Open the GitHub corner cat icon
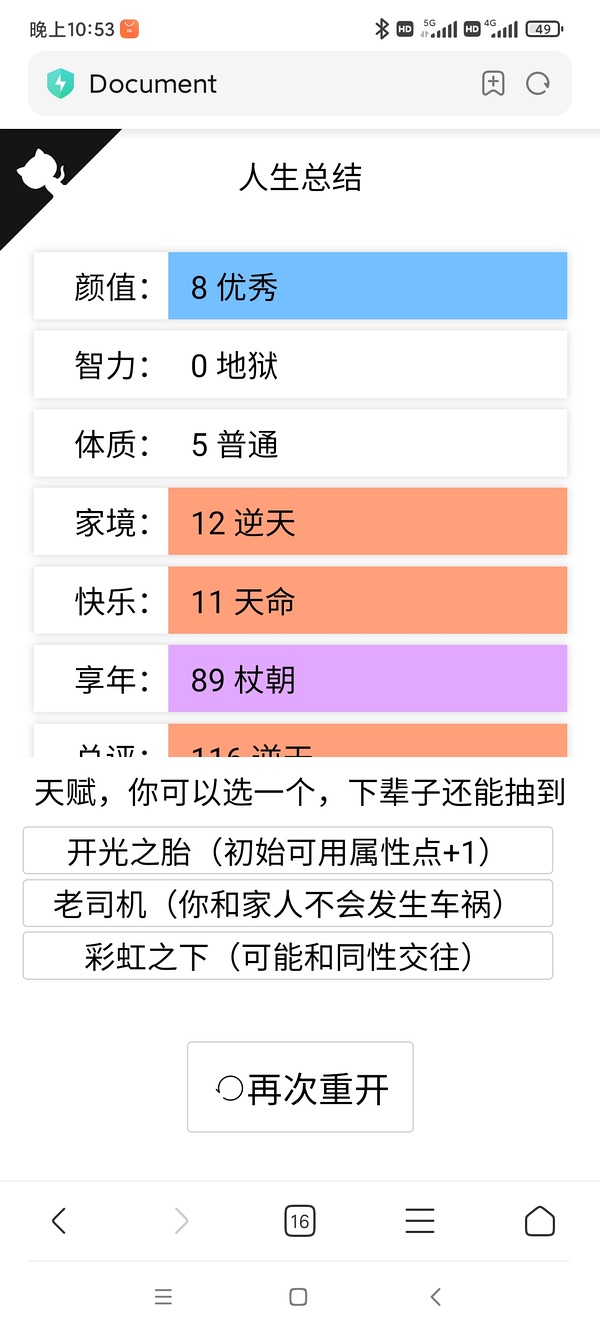 pyautogui.click(x=42, y=170)
